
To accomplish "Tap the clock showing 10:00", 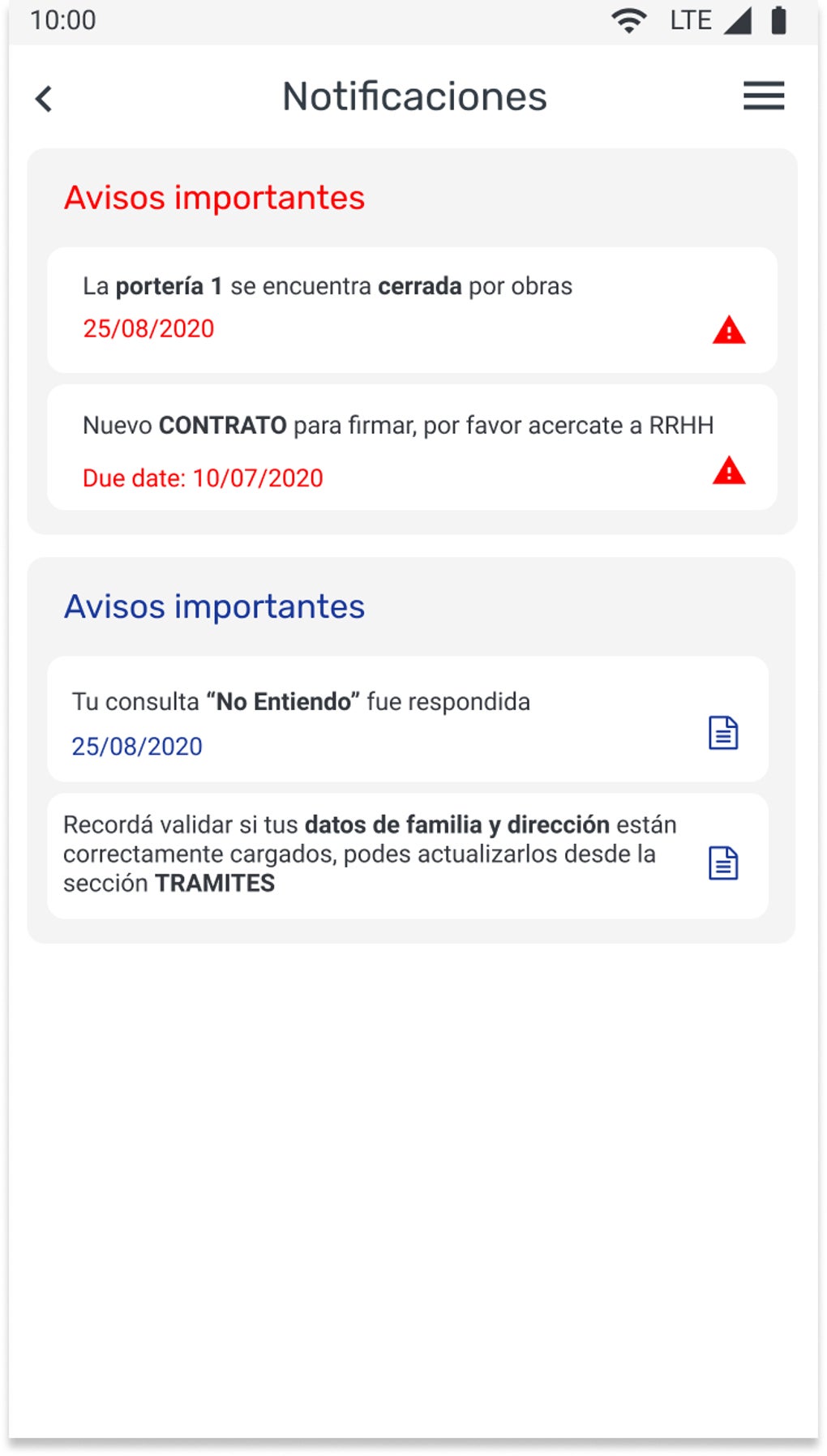I will (x=61, y=21).
